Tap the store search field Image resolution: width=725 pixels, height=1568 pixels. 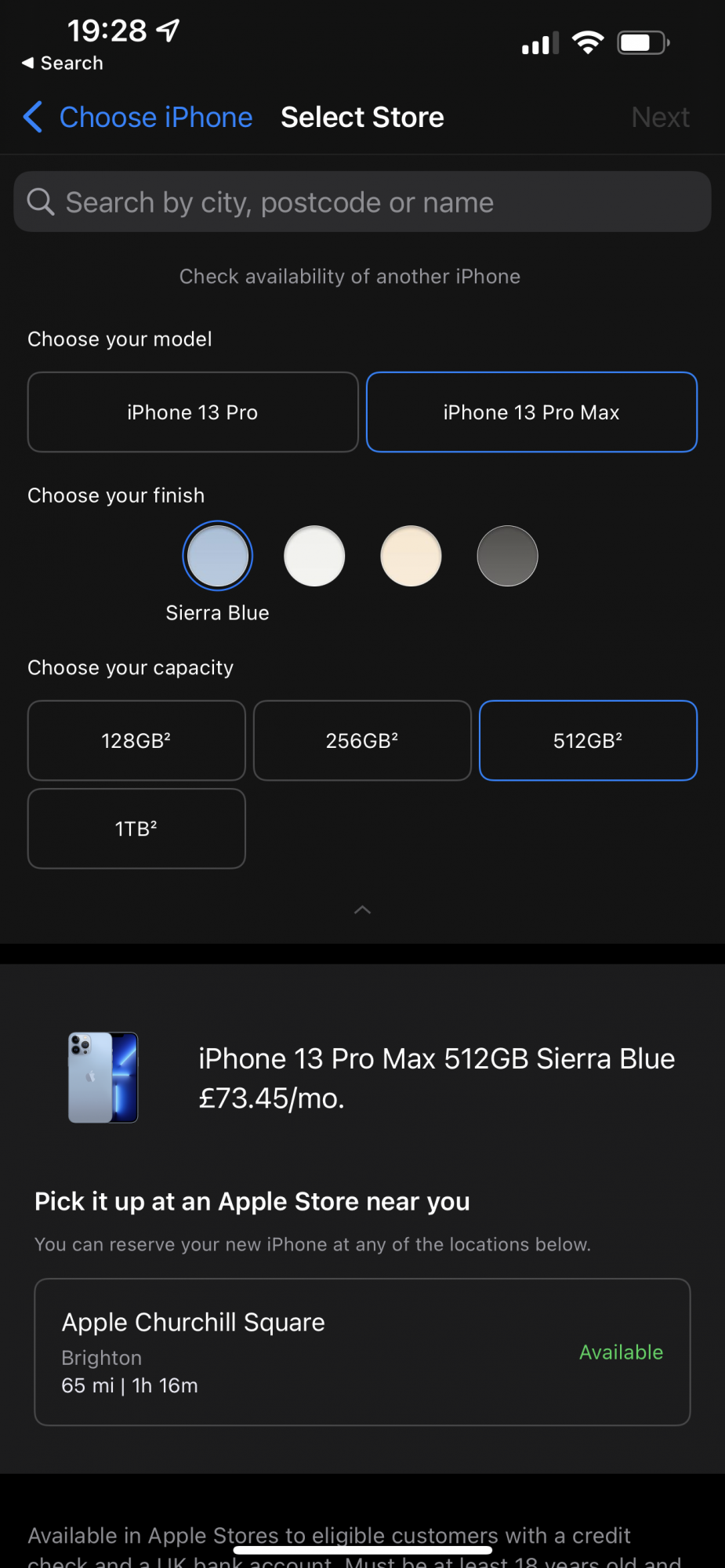point(362,202)
